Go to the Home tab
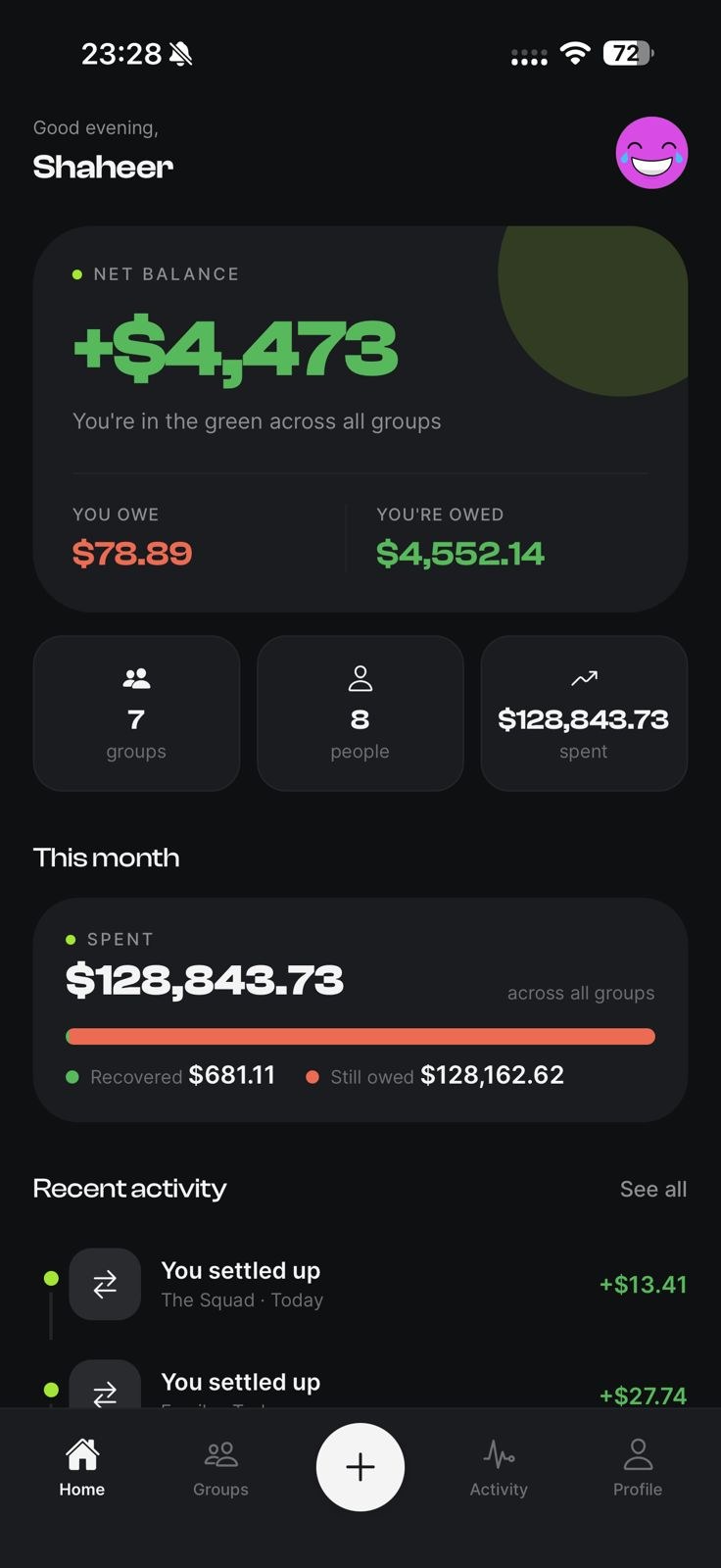Screen dimensions: 721x1568 tap(82, 1467)
